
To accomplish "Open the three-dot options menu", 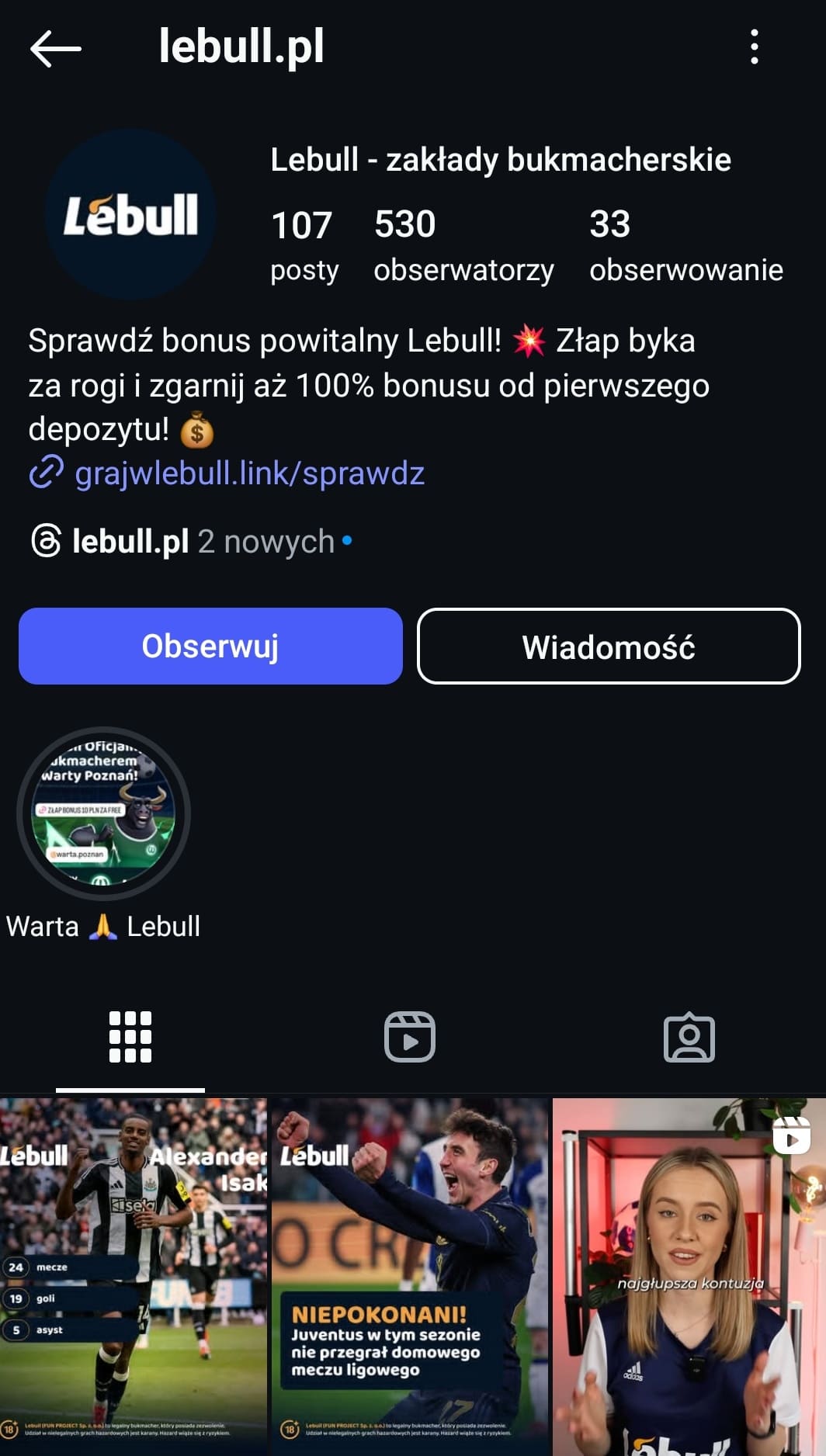I will [x=755, y=49].
